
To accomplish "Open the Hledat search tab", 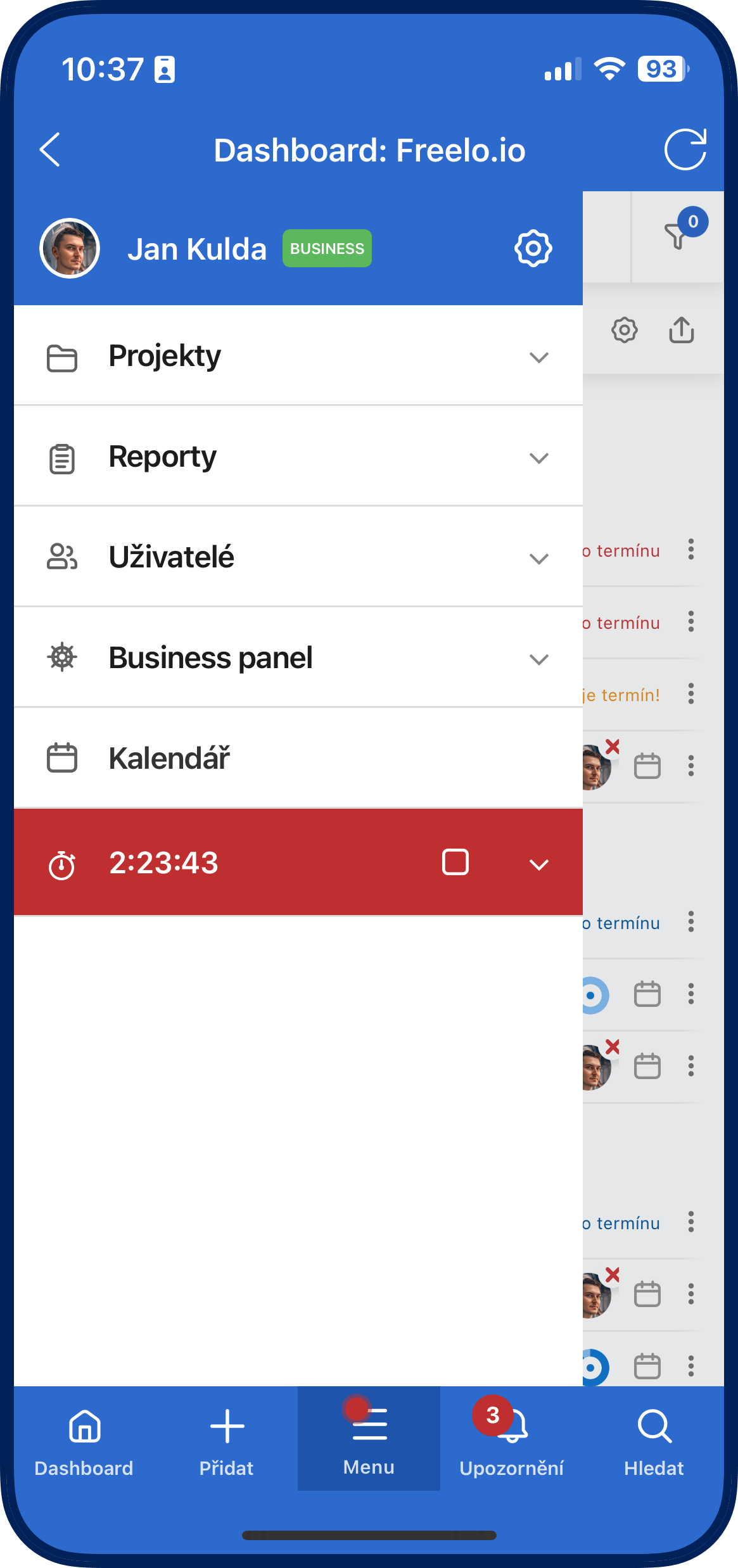I will [x=654, y=1438].
